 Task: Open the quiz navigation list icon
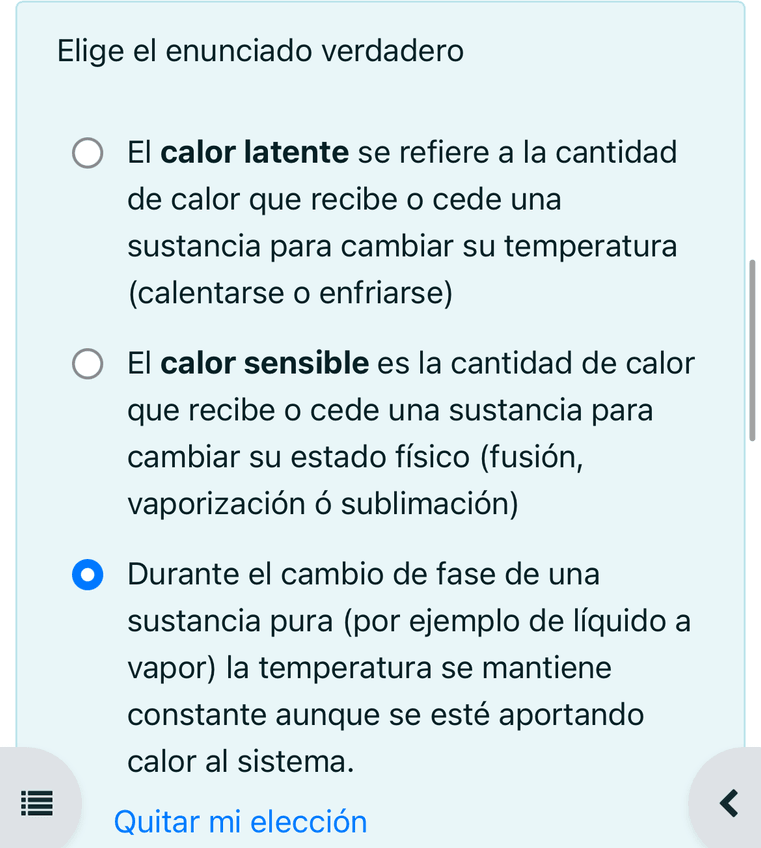point(33,804)
